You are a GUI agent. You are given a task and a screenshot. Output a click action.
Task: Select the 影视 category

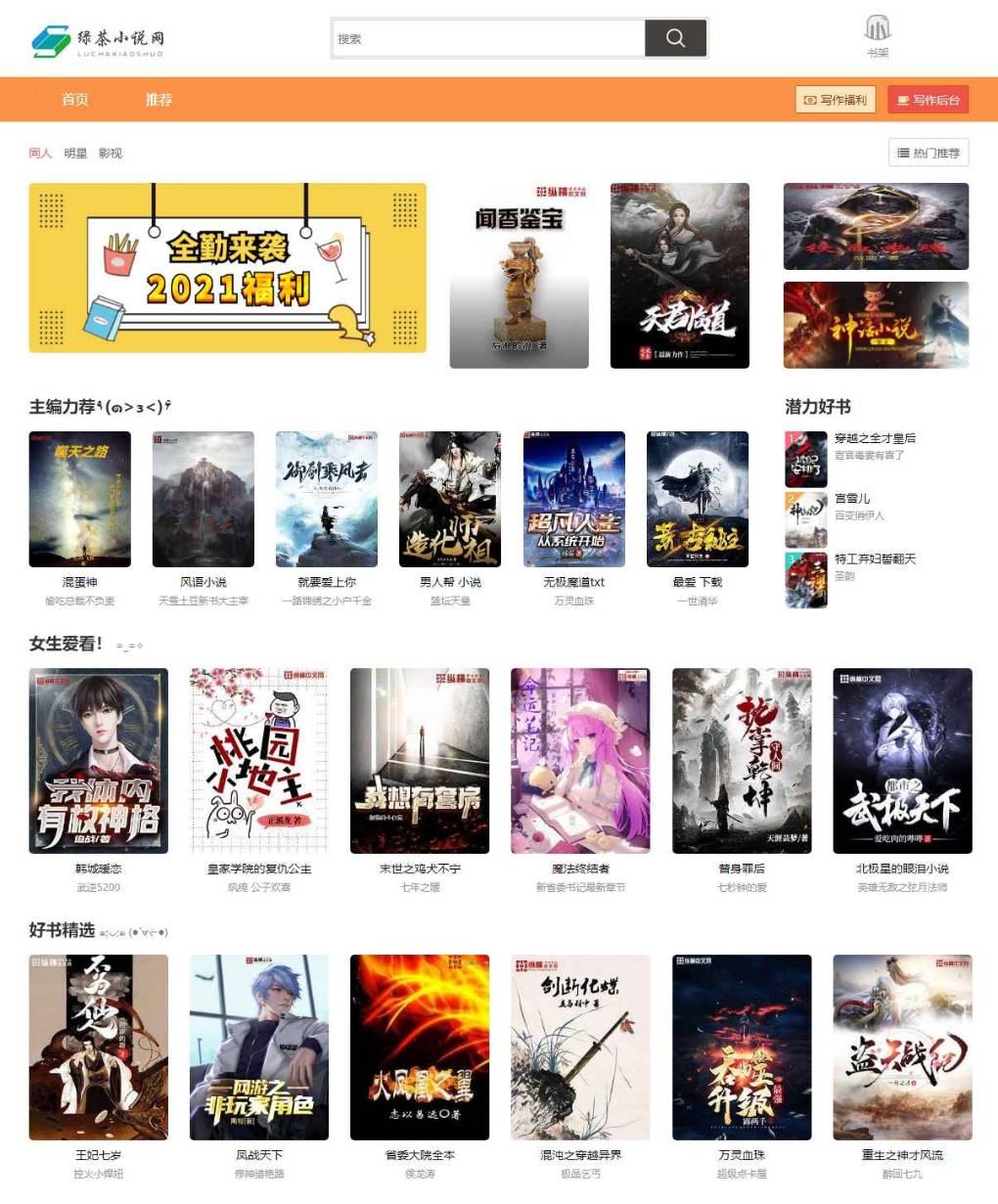pos(111,154)
